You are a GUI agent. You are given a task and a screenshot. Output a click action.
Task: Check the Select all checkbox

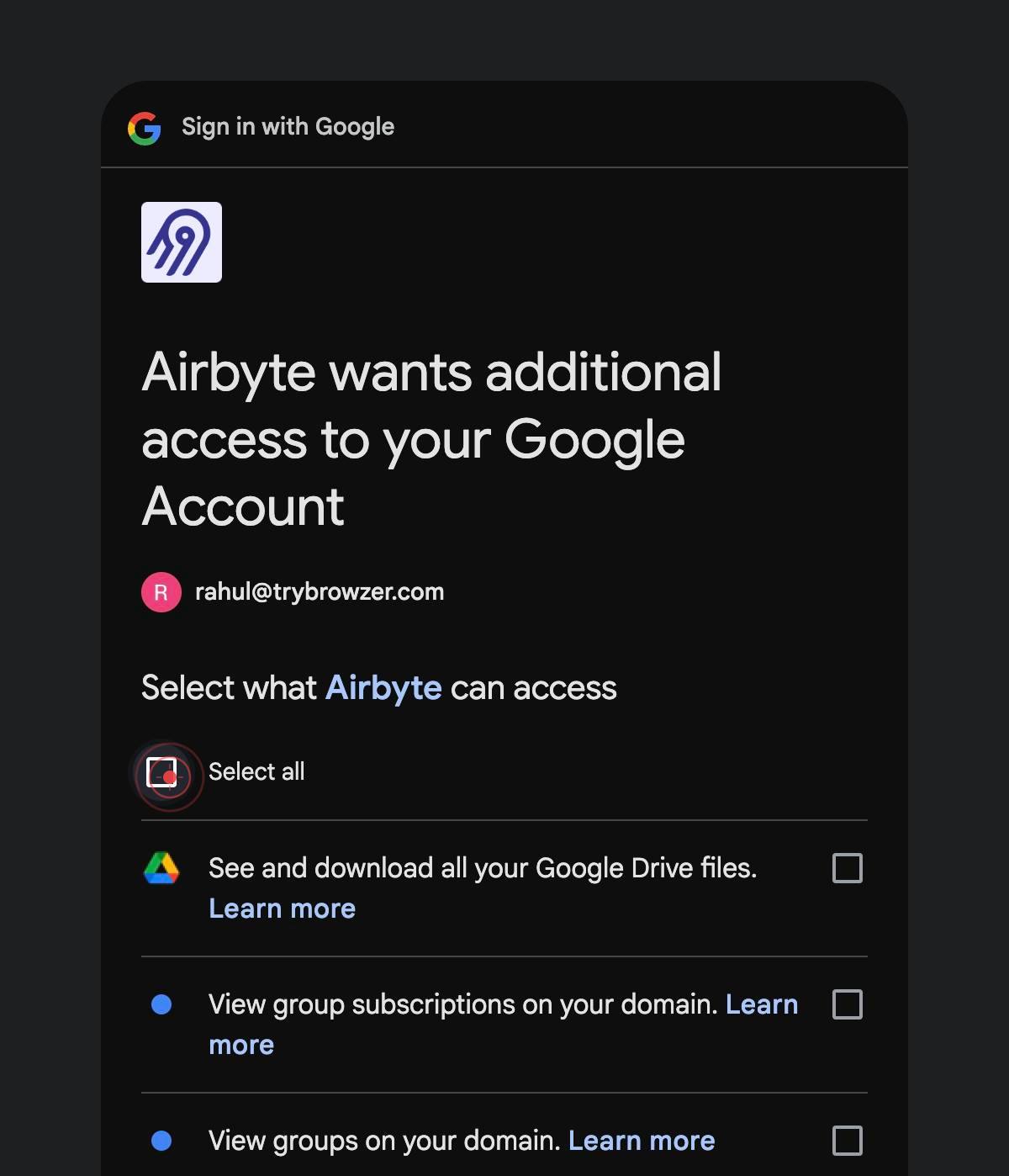tap(161, 772)
